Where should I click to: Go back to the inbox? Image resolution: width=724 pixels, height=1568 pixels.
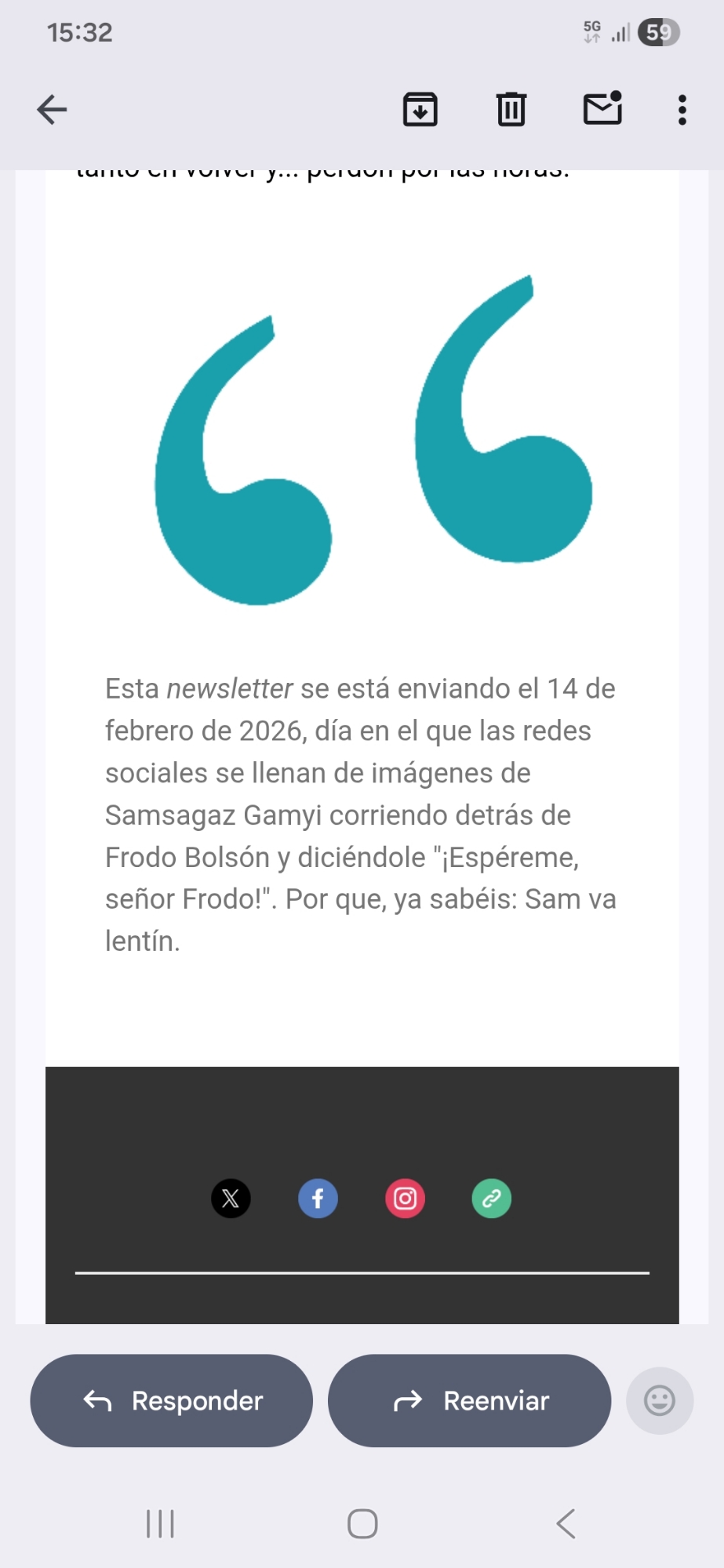pos(52,110)
